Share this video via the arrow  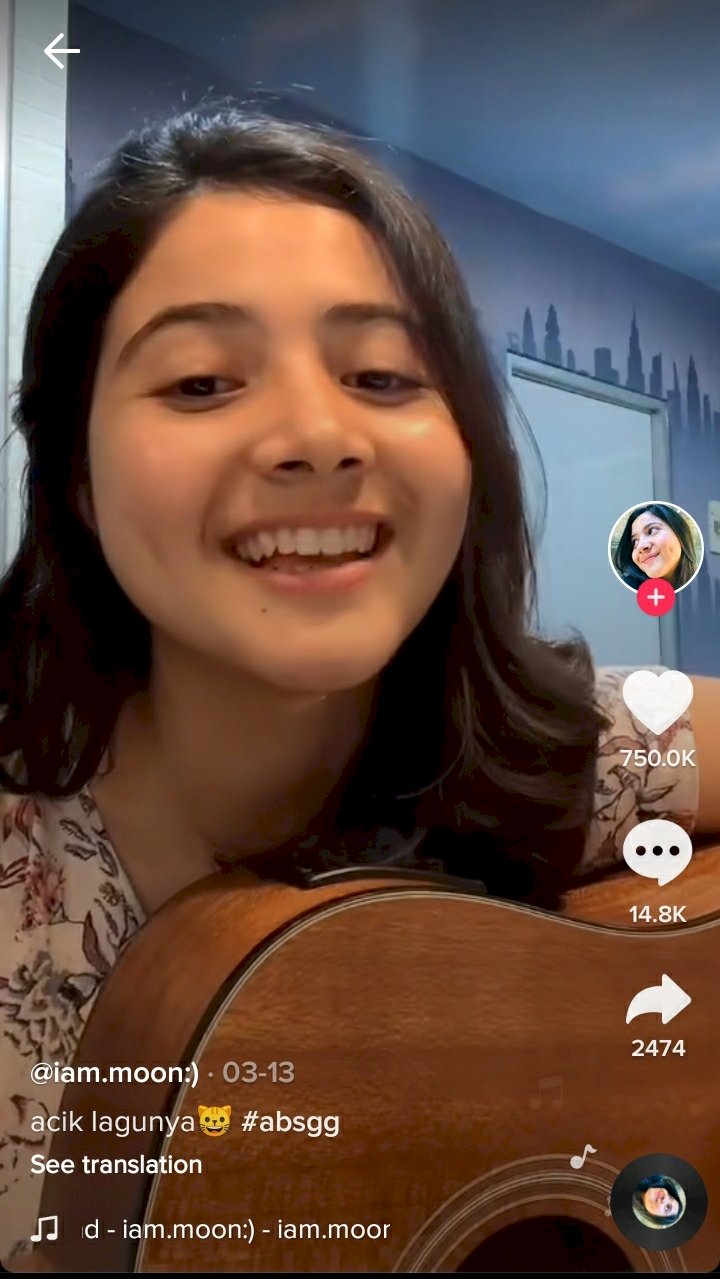[657, 1001]
